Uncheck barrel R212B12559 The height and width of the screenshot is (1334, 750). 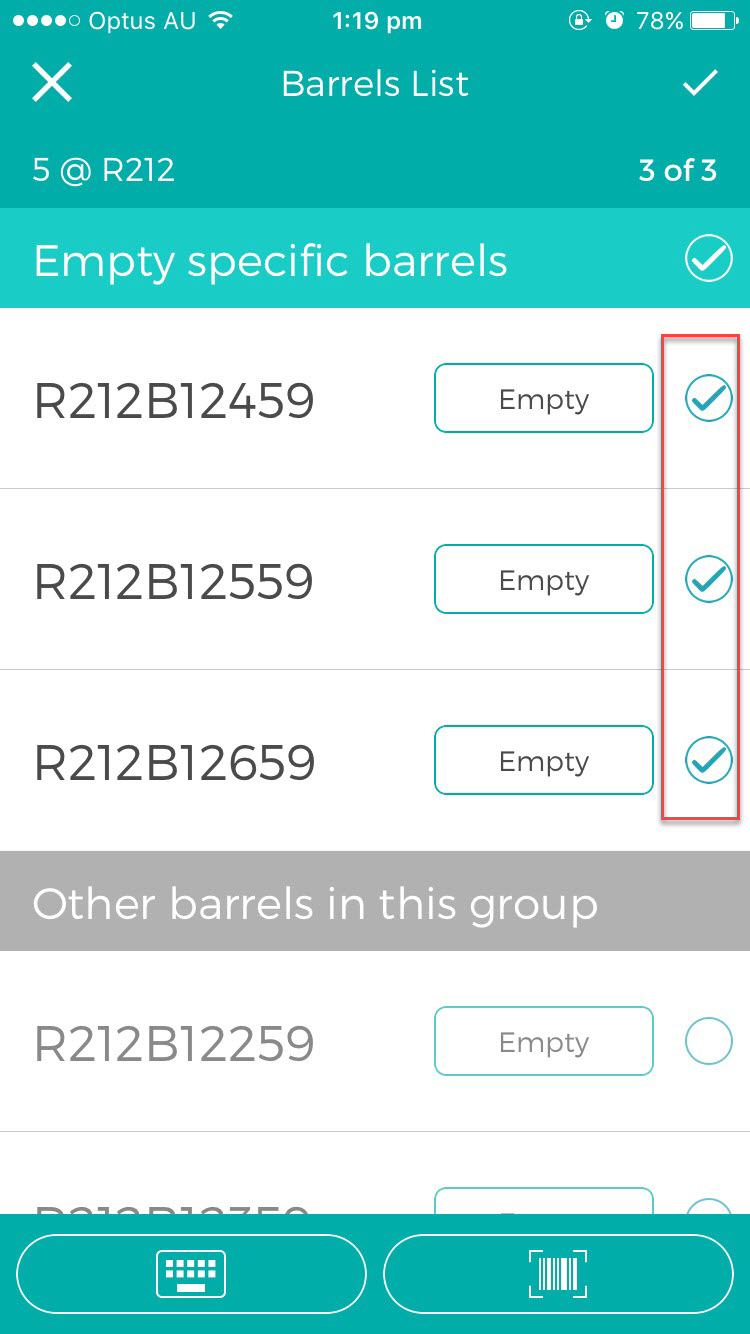709,579
